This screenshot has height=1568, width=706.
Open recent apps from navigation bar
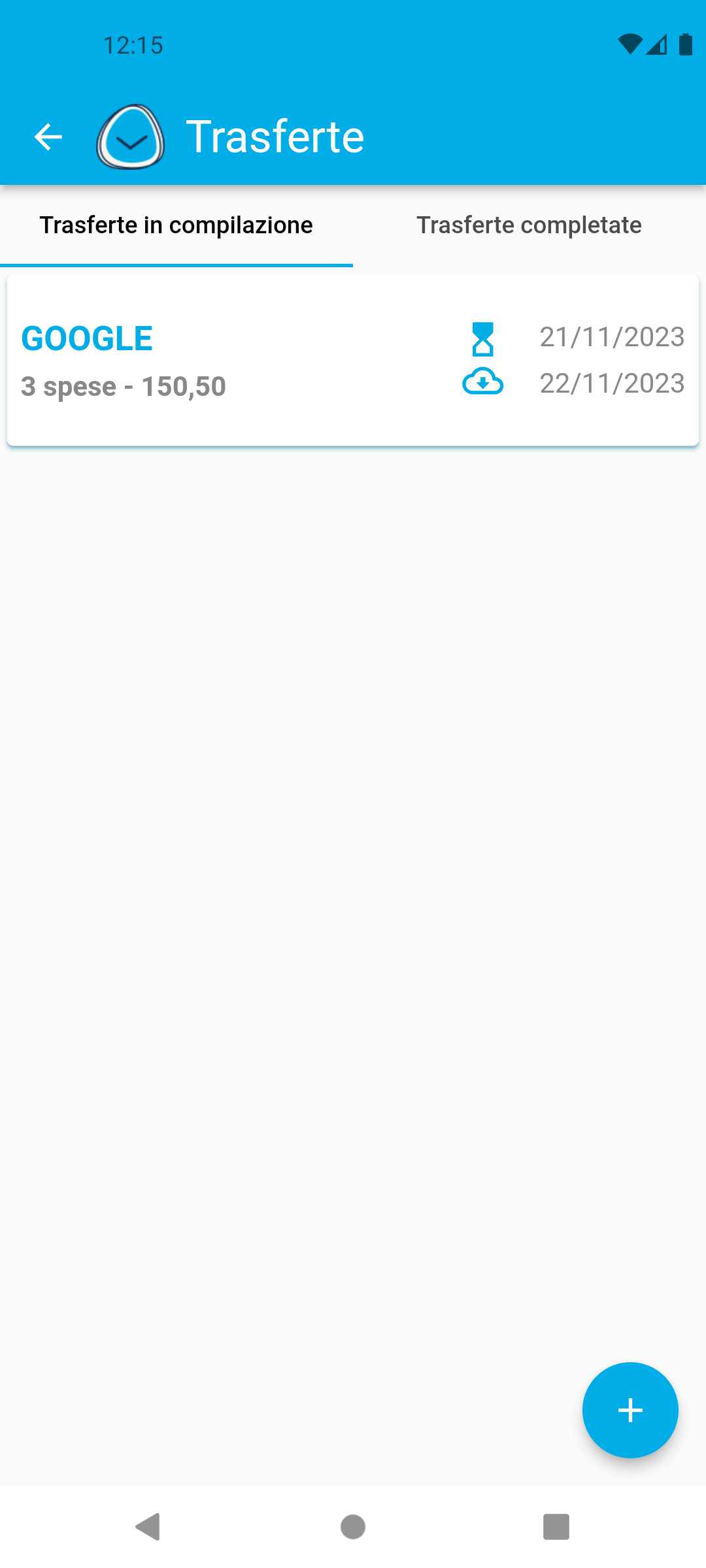pyautogui.click(x=556, y=1527)
